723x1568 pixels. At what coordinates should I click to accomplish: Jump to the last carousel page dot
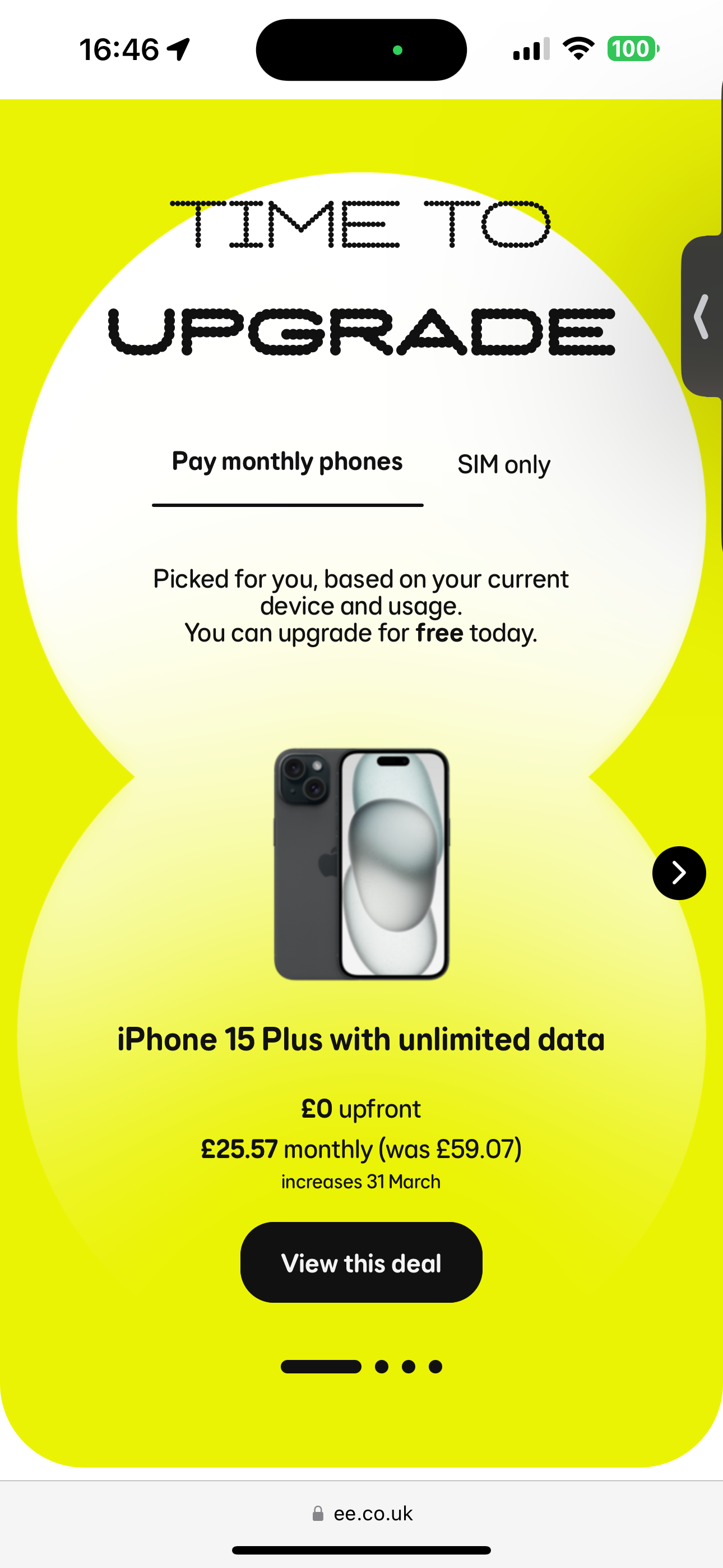435,1367
